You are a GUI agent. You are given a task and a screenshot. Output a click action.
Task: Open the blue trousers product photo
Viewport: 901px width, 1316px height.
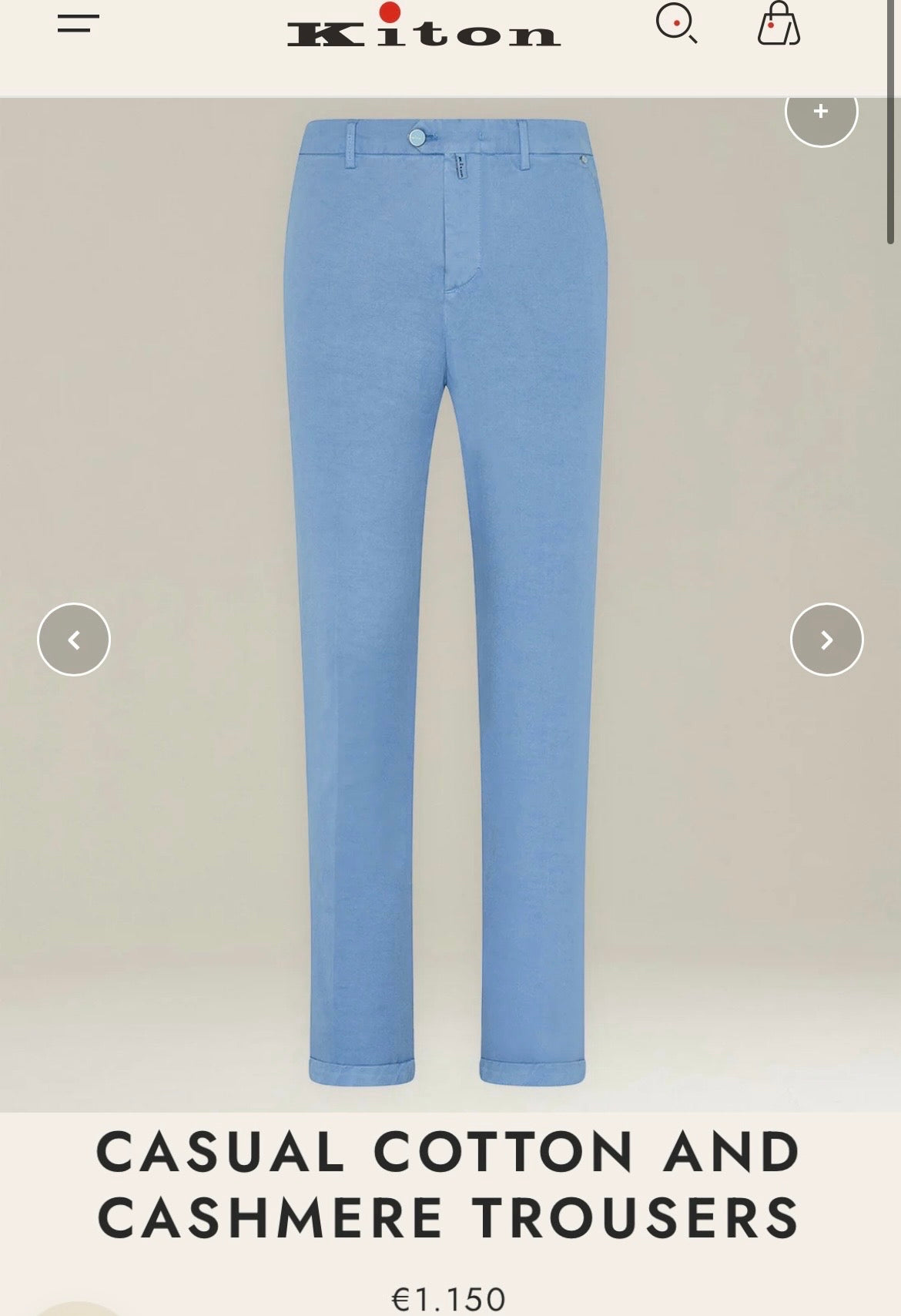click(449, 601)
